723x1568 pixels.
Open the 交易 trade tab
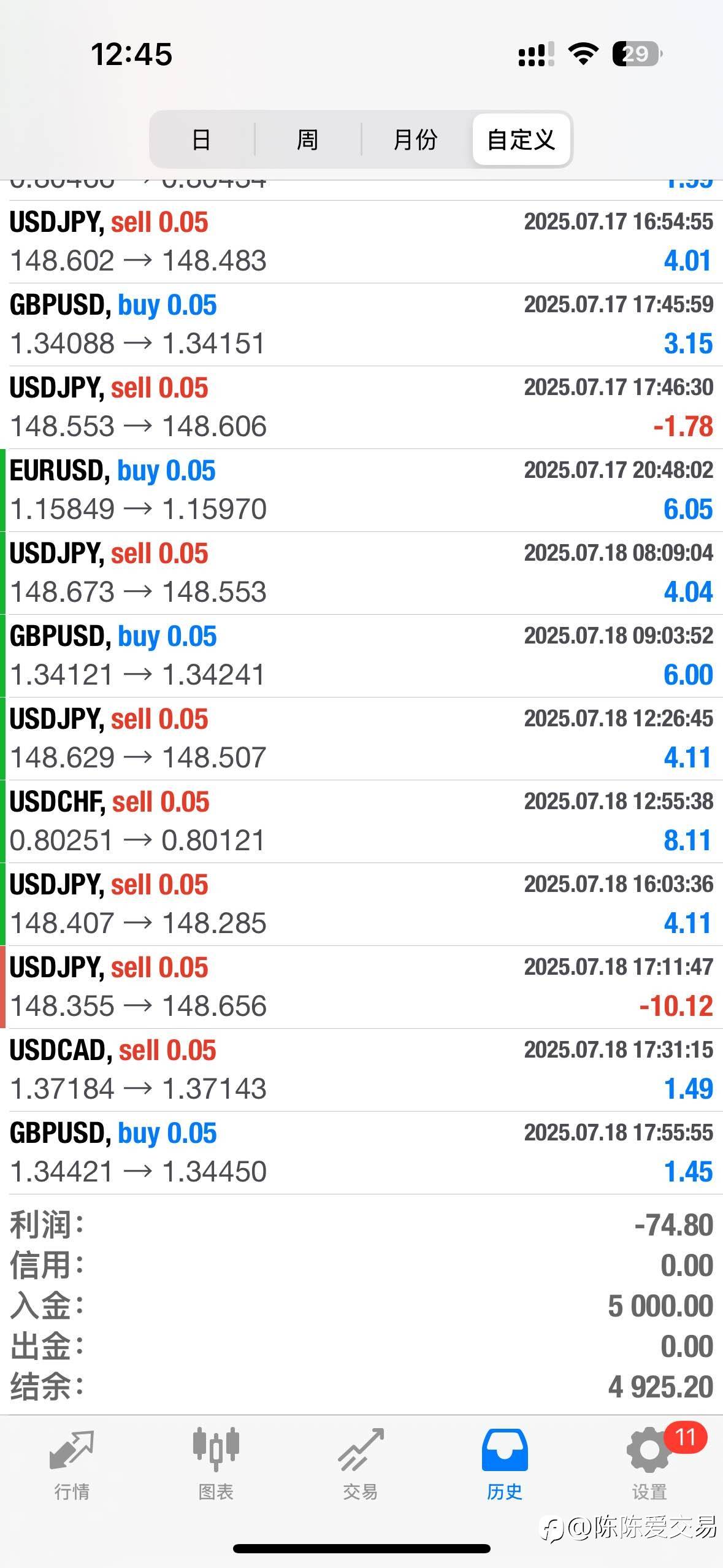(361, 1465)
